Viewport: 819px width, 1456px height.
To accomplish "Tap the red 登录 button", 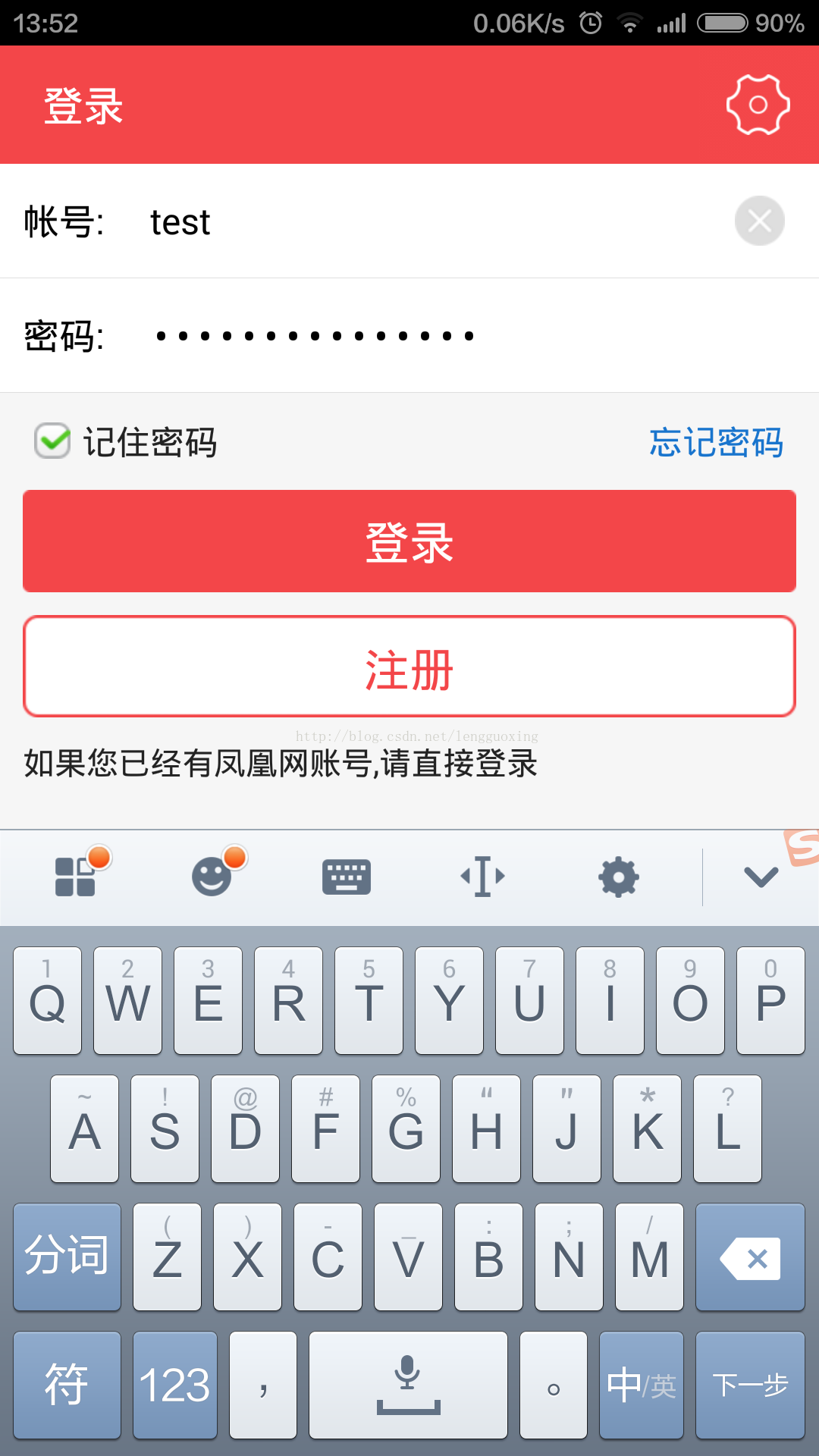I will [x=409, y=541].
